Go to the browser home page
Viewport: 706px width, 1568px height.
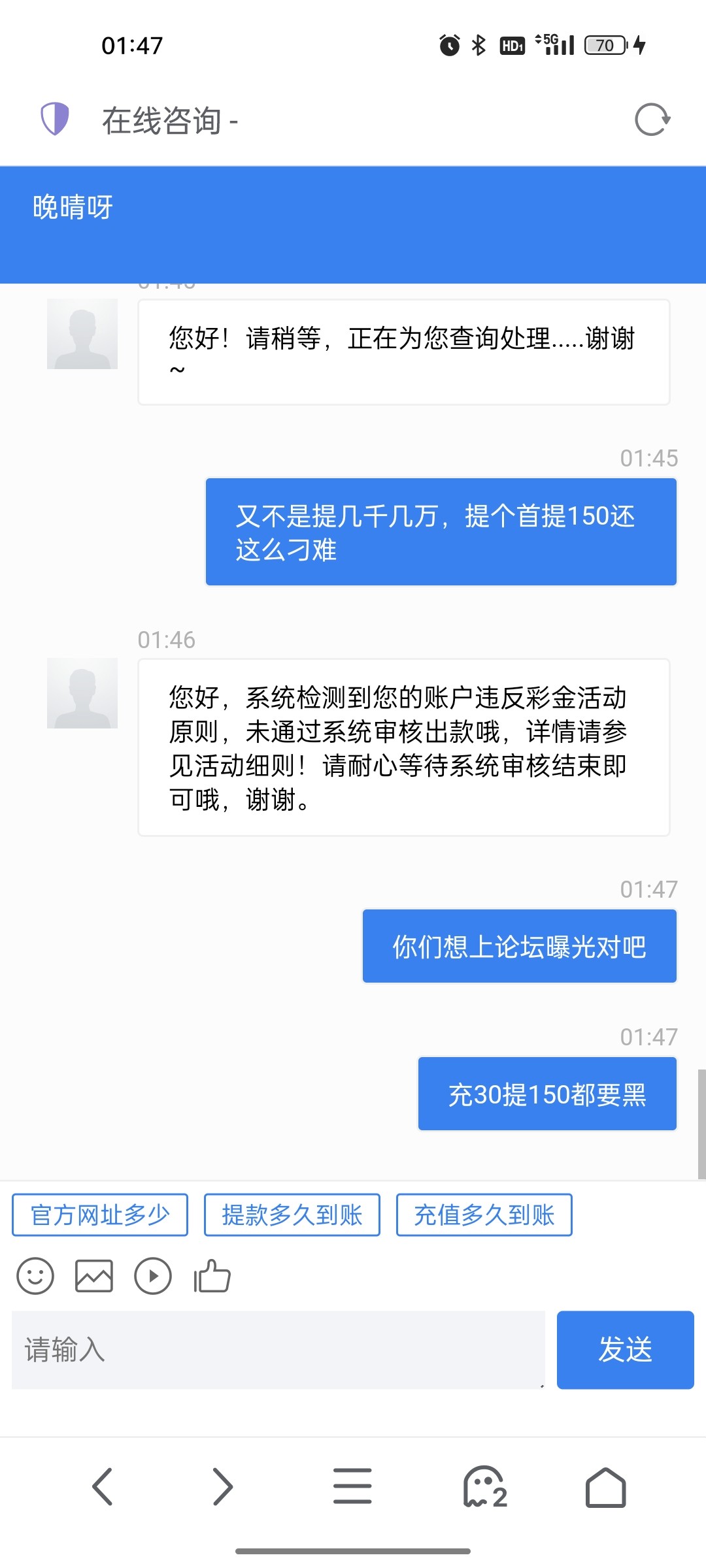605,1487
